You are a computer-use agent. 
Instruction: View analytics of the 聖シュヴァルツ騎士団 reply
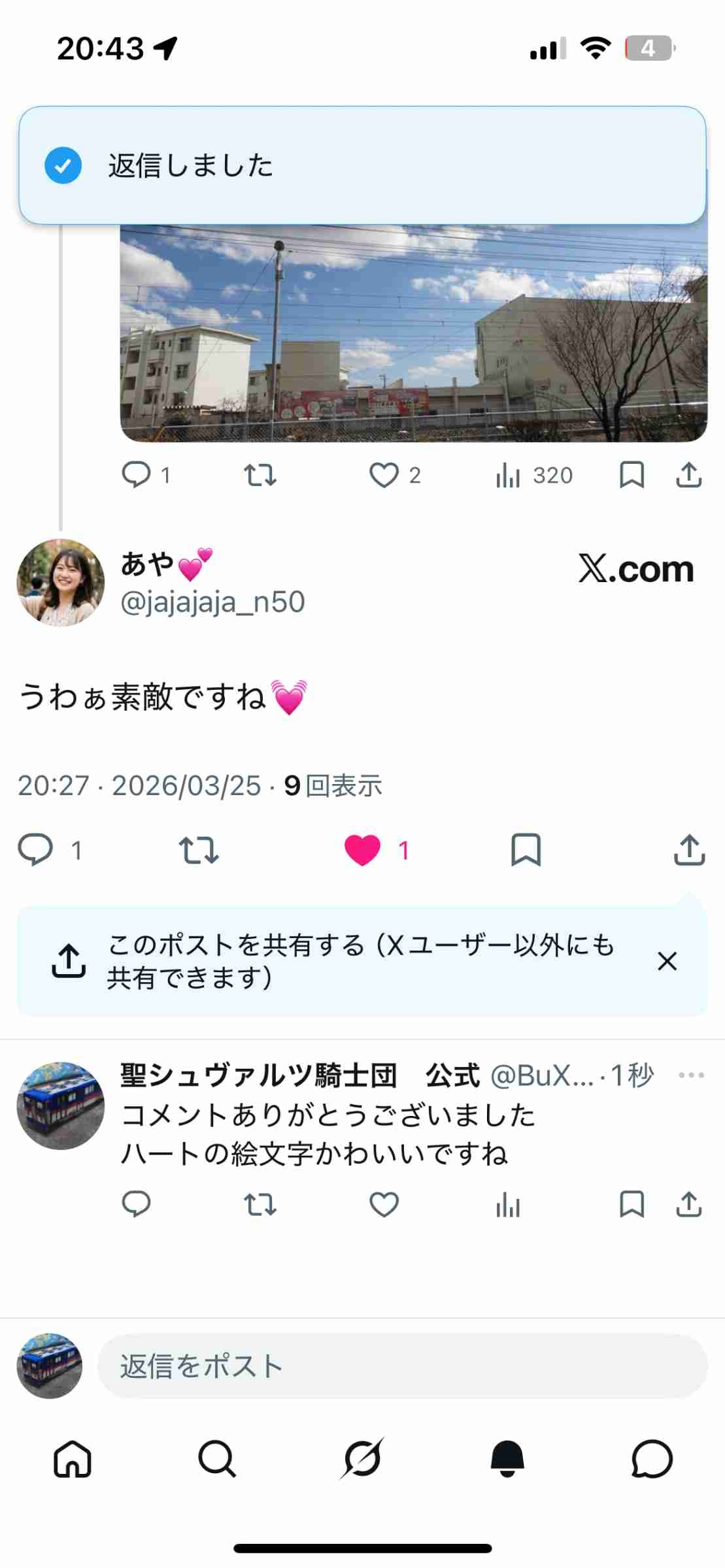pyautogui.click(x=508, y=1205)
